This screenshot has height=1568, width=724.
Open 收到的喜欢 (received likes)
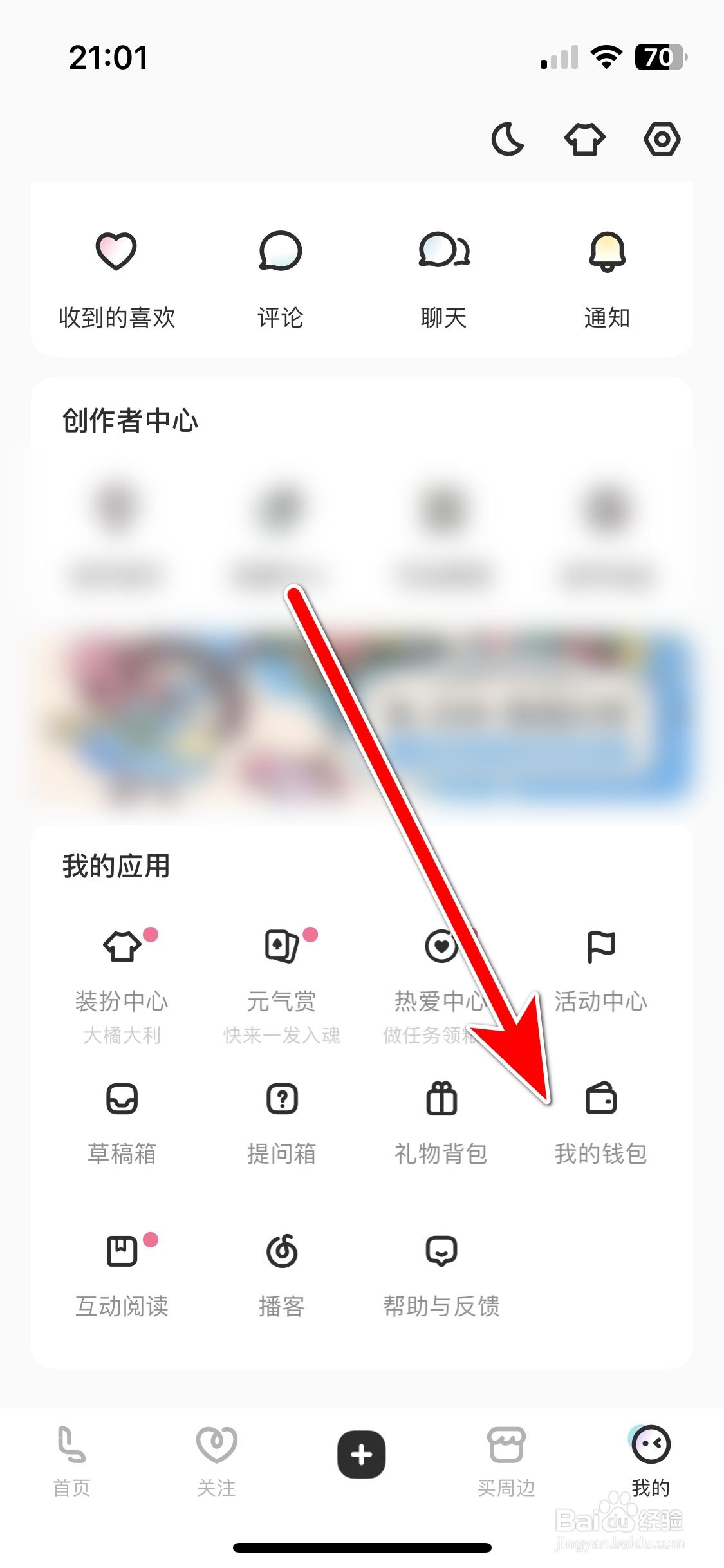point(116,274)
